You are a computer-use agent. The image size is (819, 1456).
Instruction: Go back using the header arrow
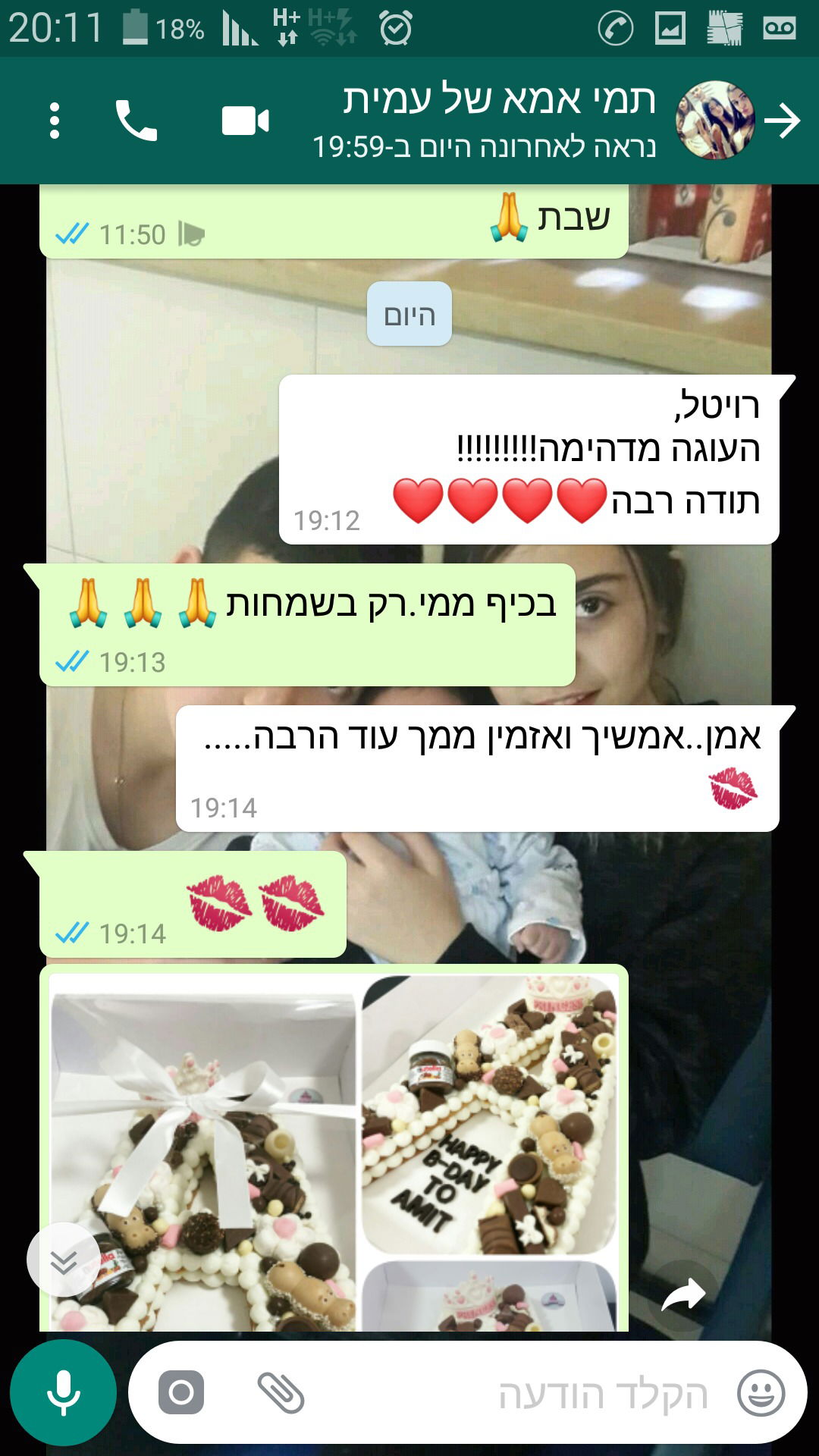point(783,121)
